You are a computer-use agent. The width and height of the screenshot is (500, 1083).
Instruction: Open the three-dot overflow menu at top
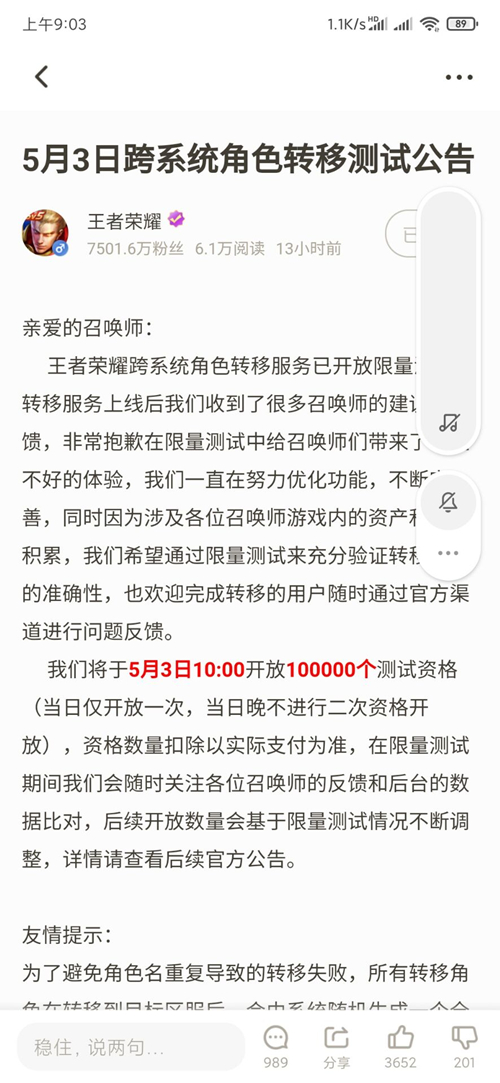click(x=459, y=77)
